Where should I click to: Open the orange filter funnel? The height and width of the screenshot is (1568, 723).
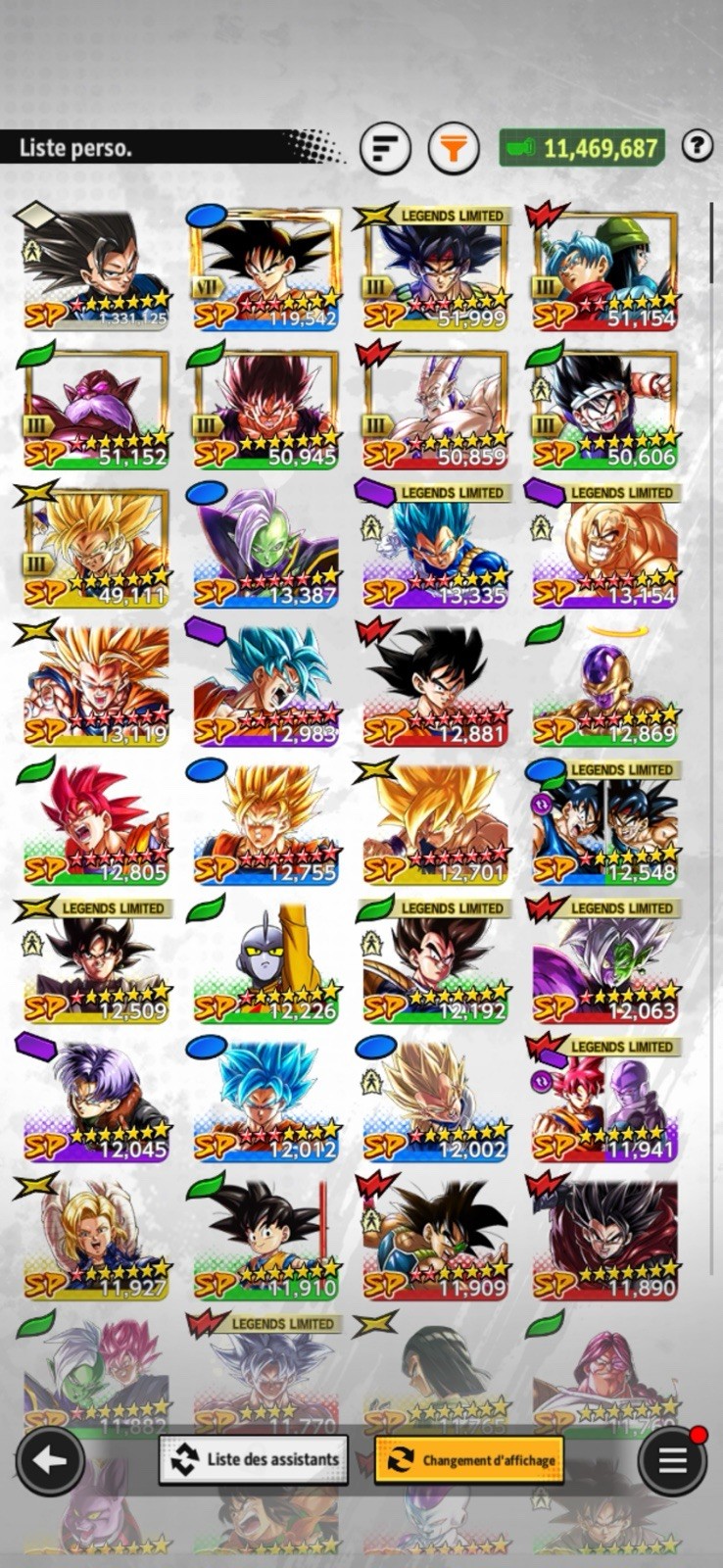[454, 148]
